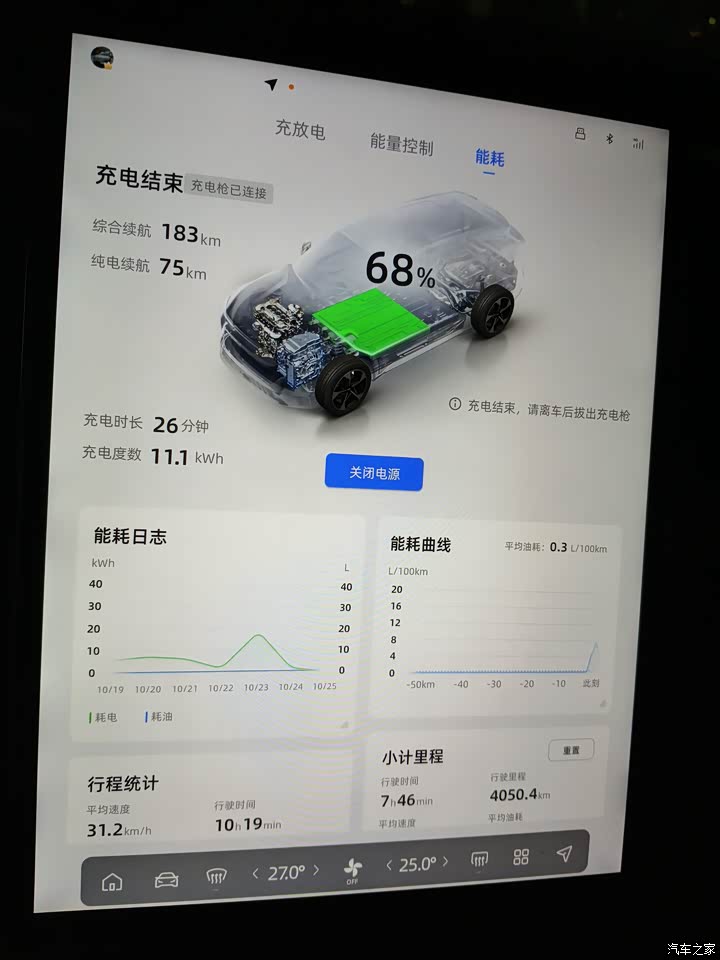Tap the 关闭电源 button
Image resolution: width=720 pixels, height=960 pixels.
(374, 473)
